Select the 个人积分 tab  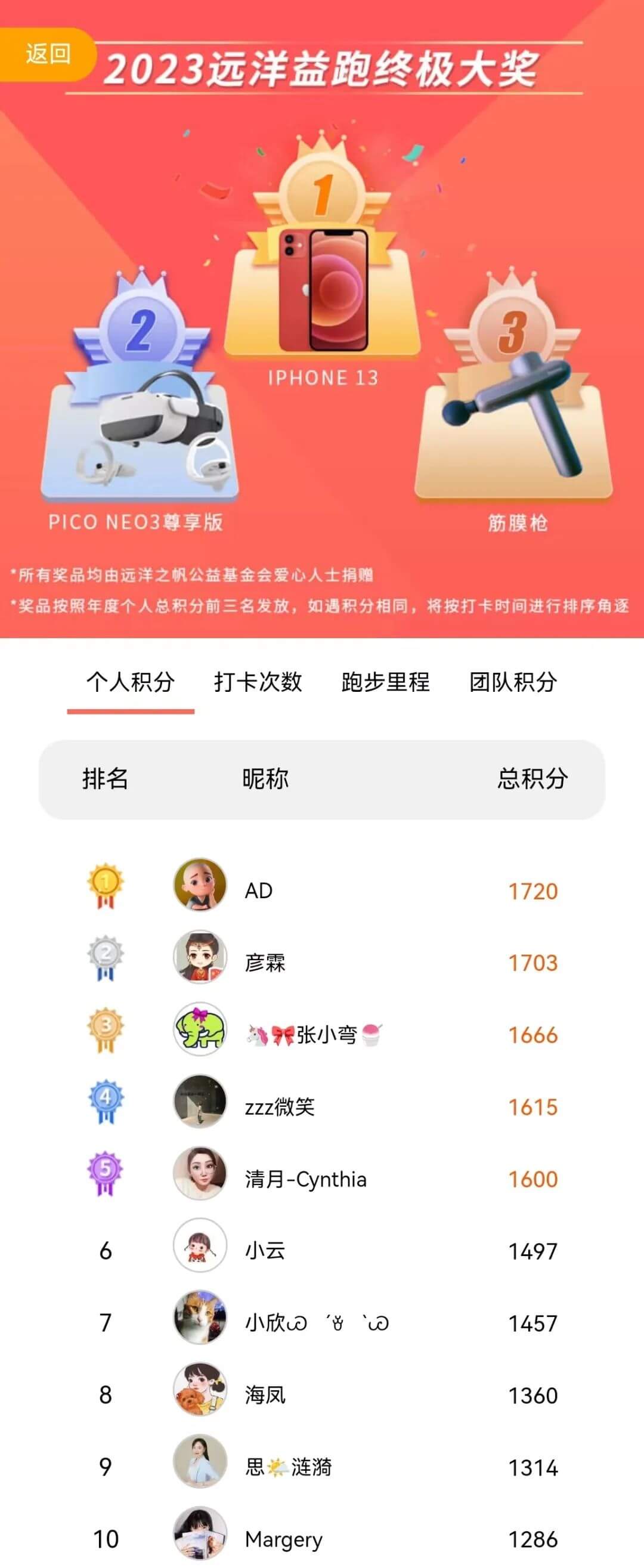coord(130,682)
